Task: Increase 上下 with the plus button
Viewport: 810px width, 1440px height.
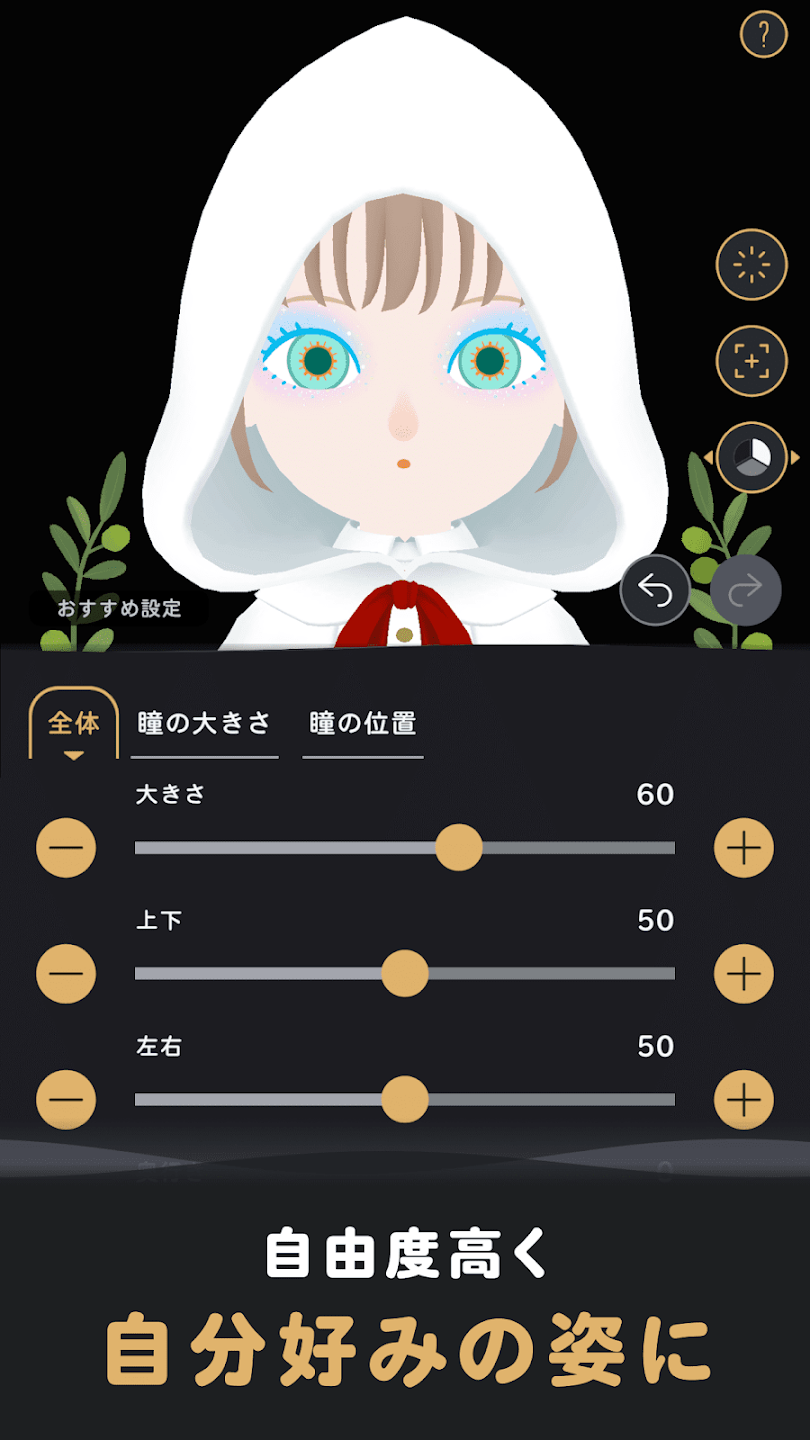Action: click(743, 974)
